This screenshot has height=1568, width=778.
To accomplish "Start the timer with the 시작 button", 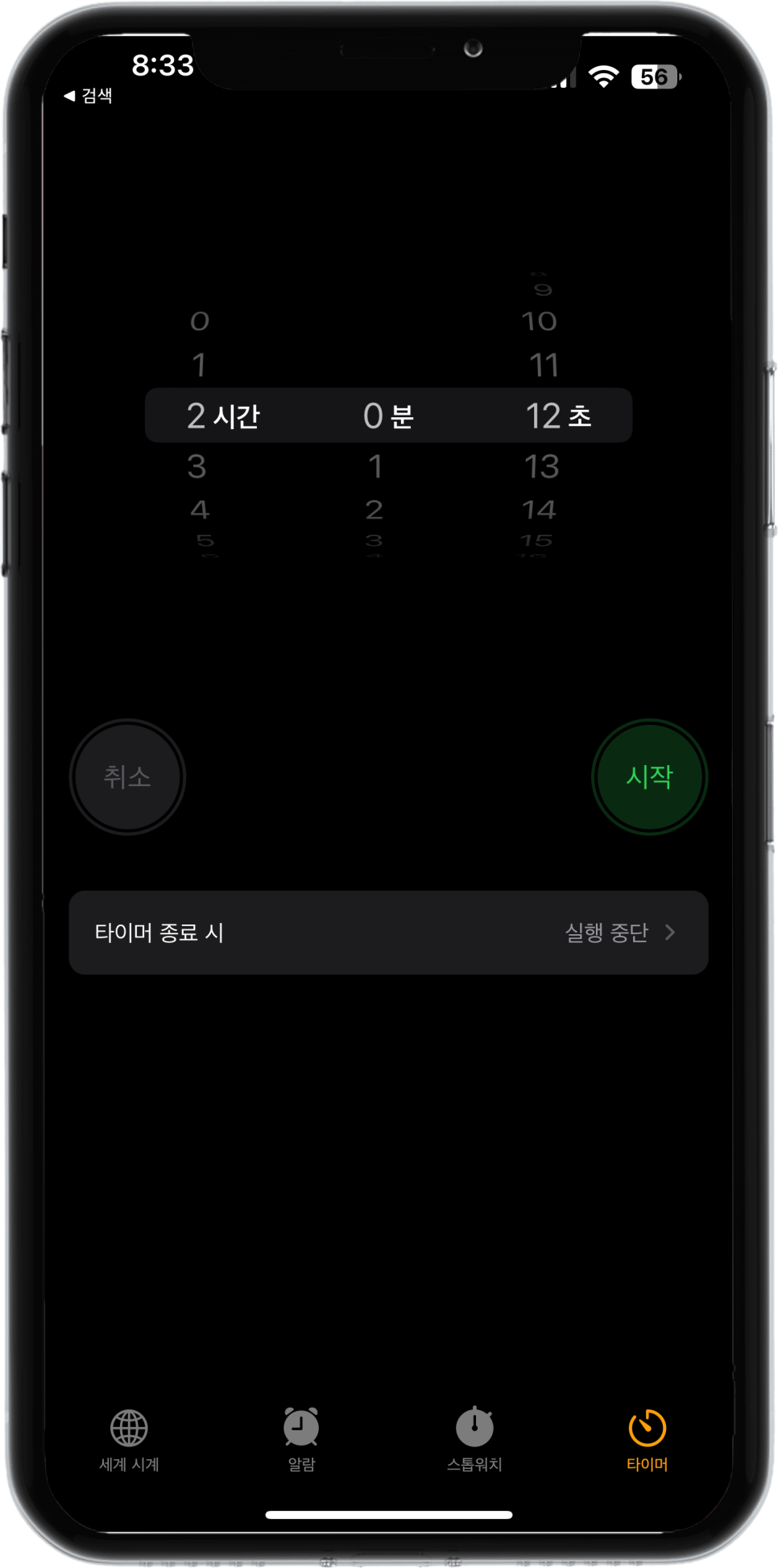I will click(x=649, y=776).
